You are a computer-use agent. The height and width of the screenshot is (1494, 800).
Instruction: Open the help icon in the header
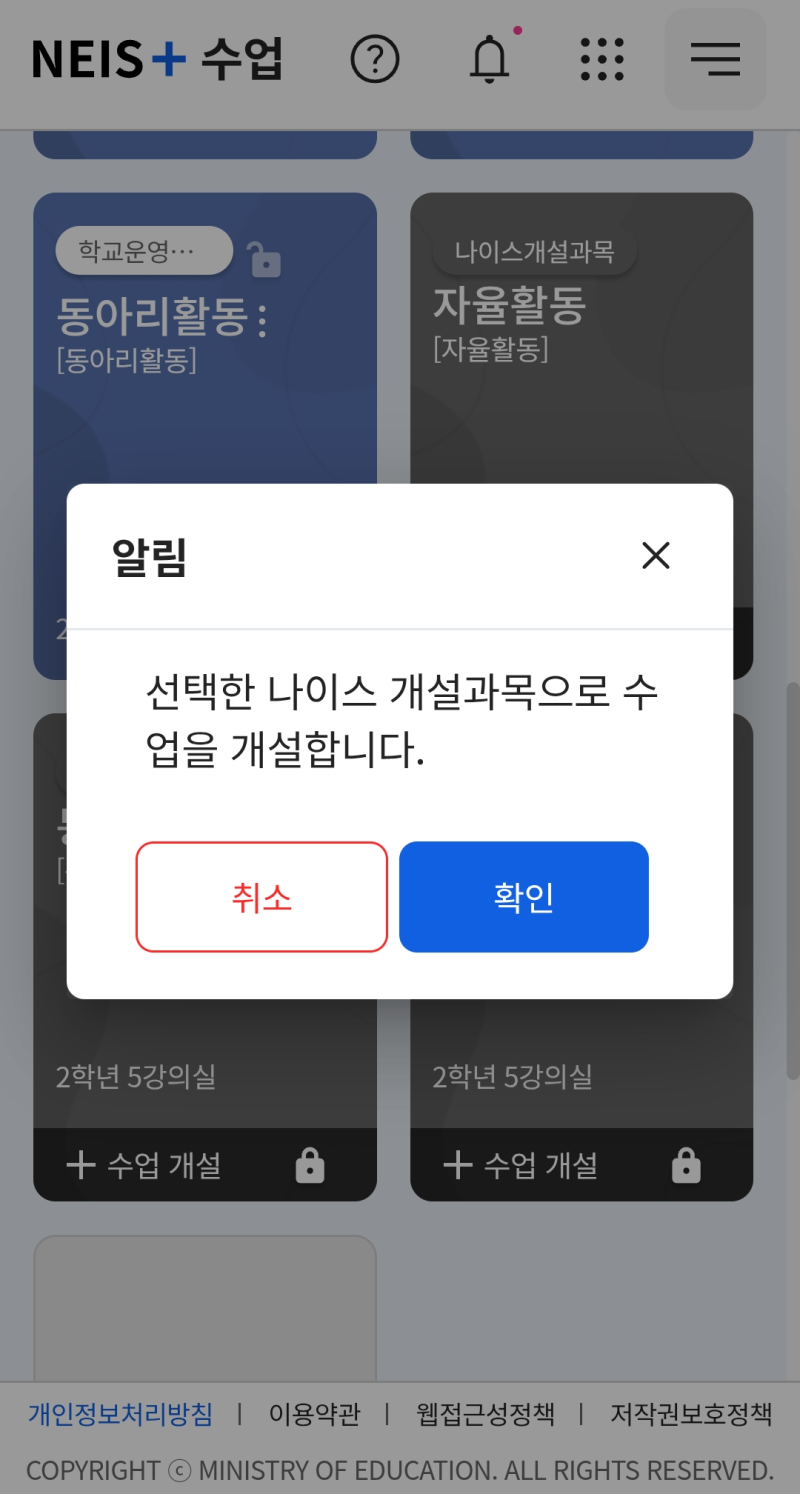click(x=374, y=59)
